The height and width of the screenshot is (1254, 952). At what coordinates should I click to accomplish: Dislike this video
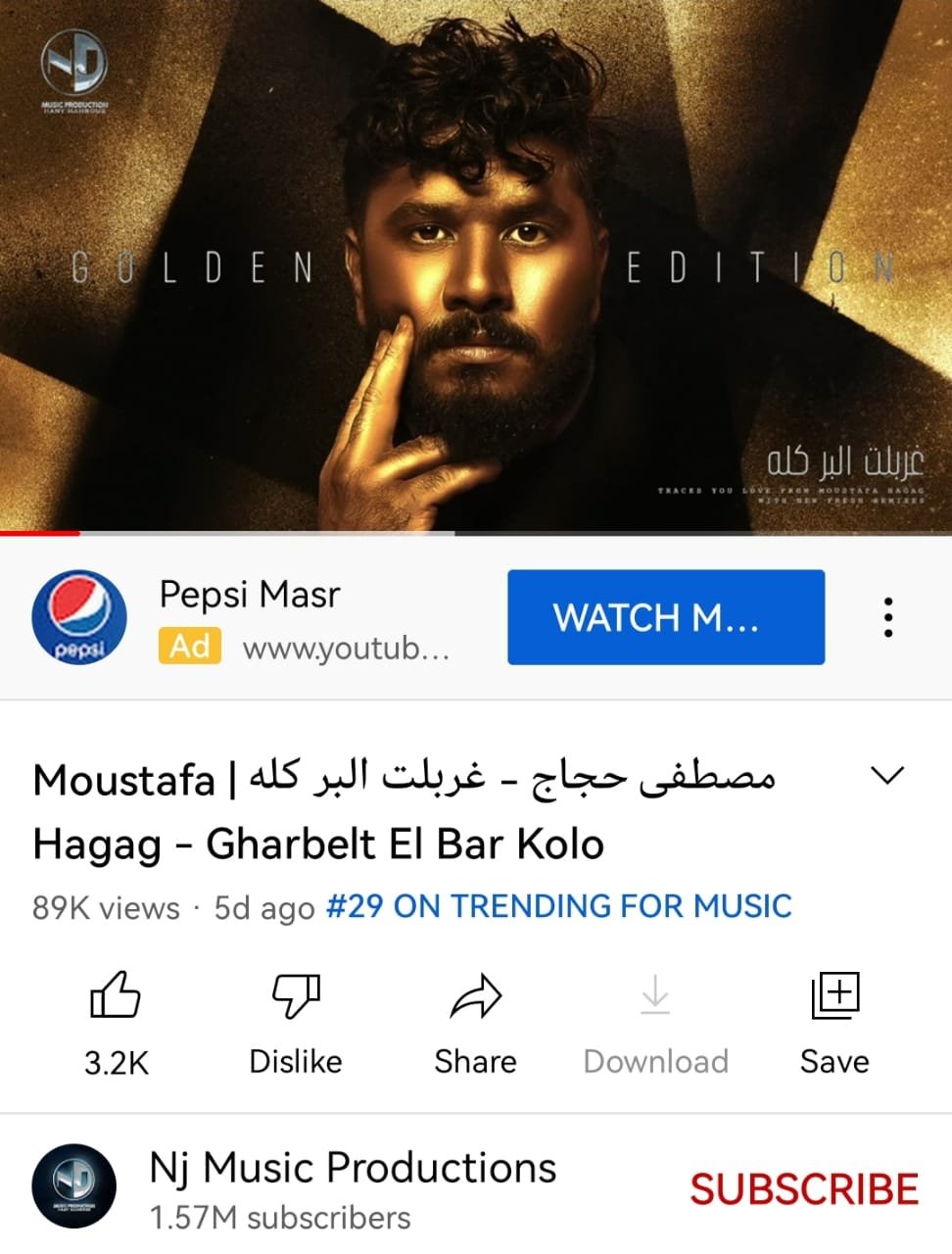[x=295, y=1021]
